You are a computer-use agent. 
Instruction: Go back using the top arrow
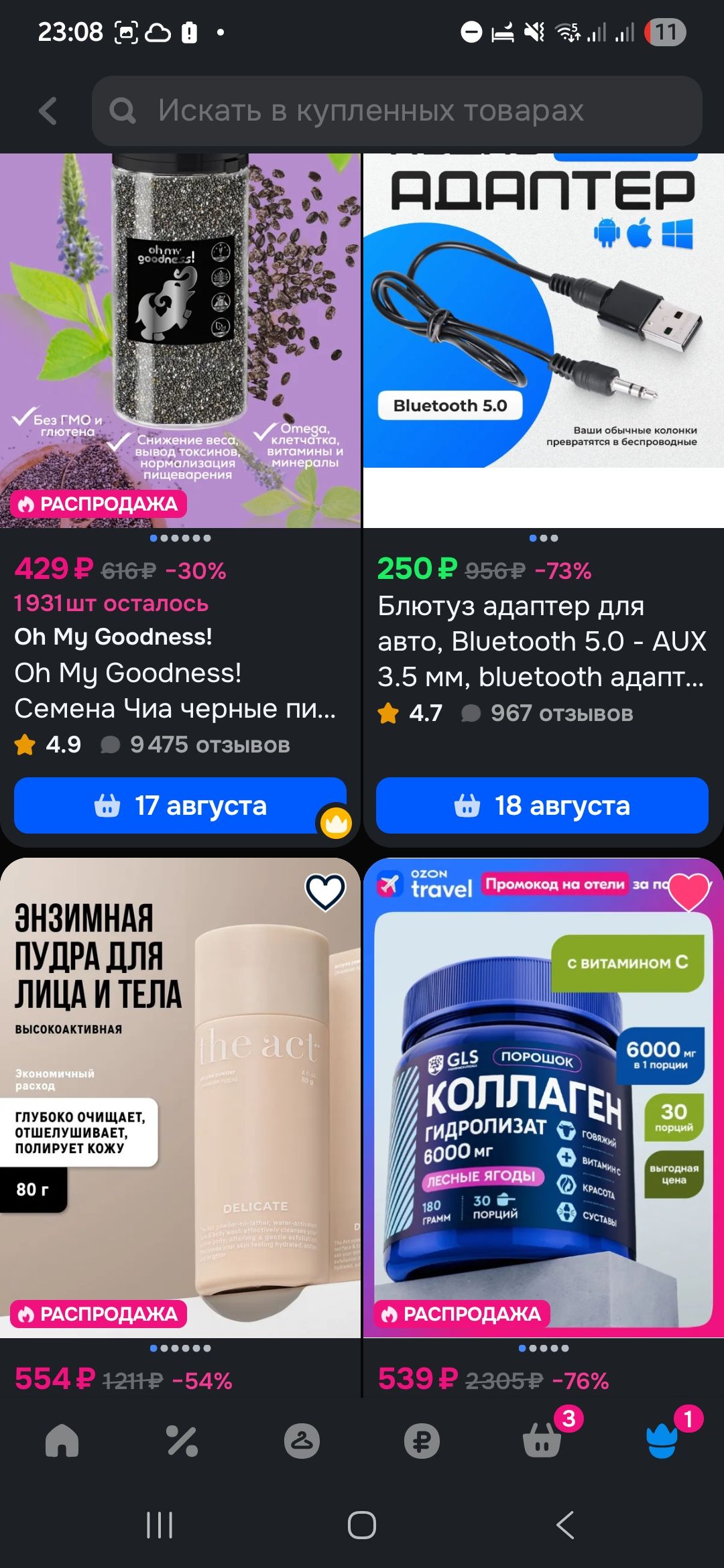[x=48, y=111]
